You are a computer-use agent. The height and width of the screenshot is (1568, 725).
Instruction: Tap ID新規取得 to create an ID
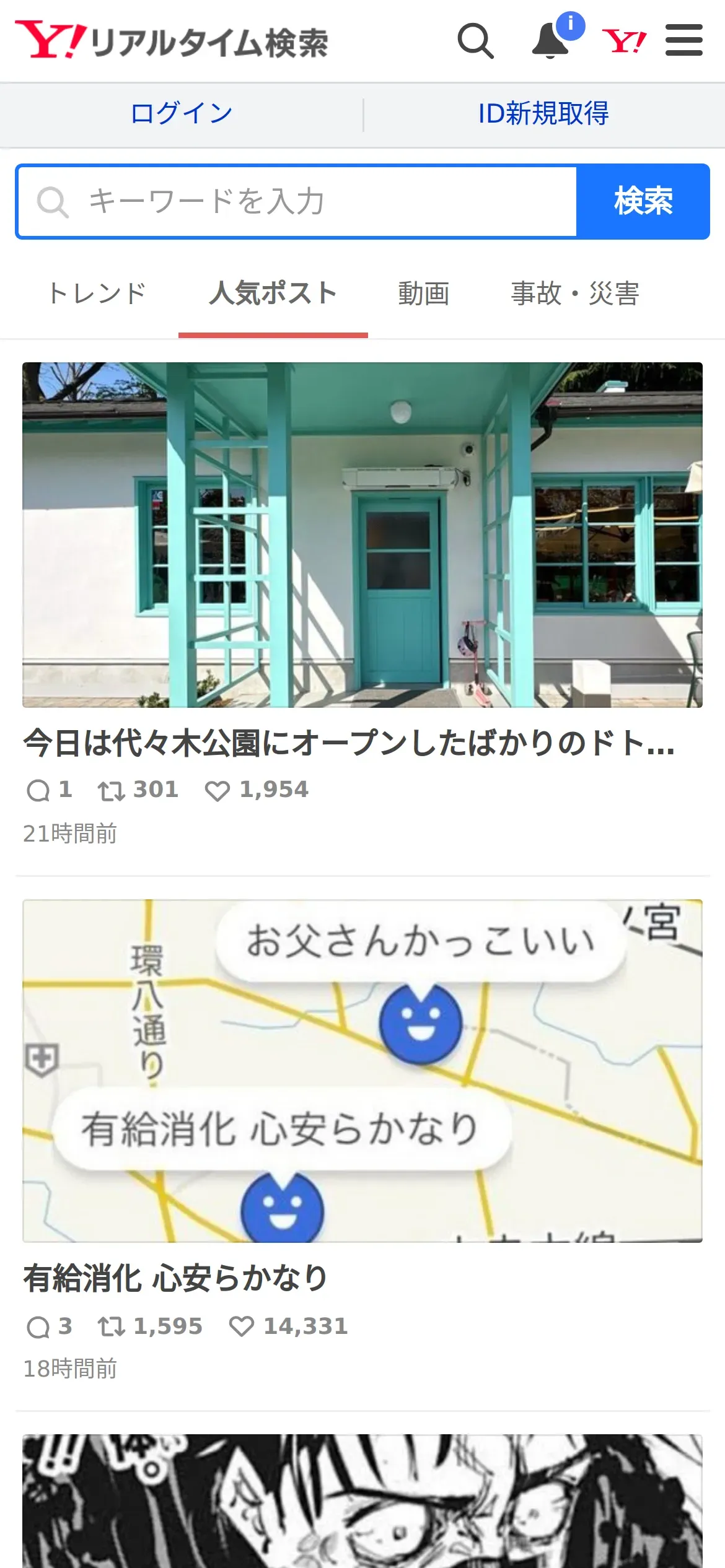pos(543,114)
